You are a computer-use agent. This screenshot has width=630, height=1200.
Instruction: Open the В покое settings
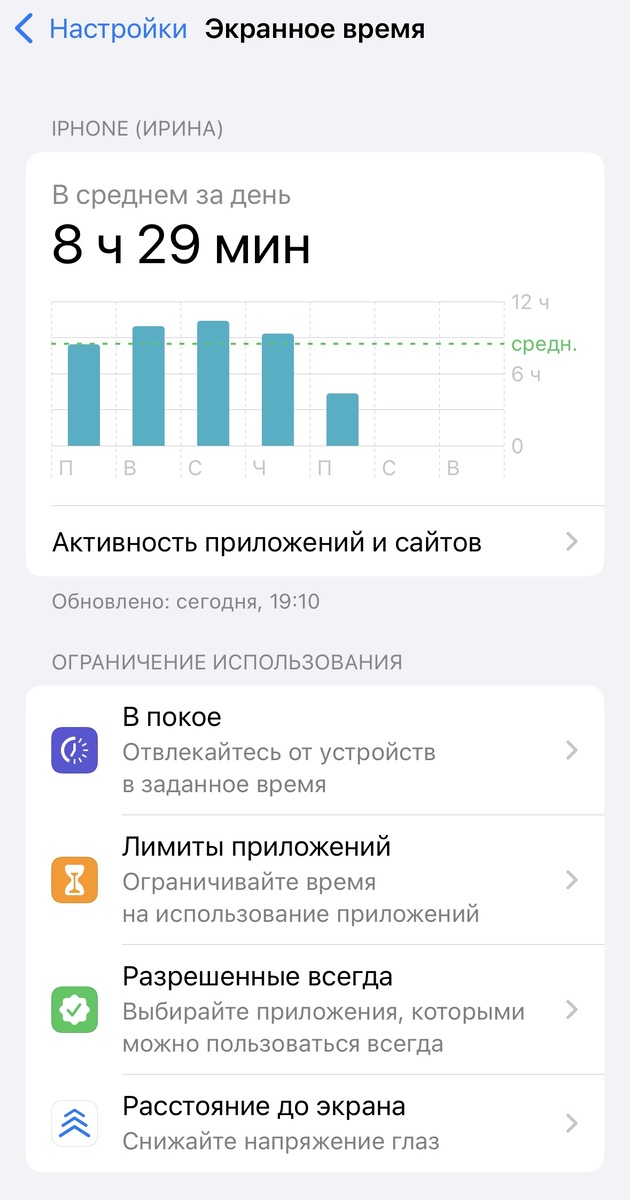coord(314,750)
